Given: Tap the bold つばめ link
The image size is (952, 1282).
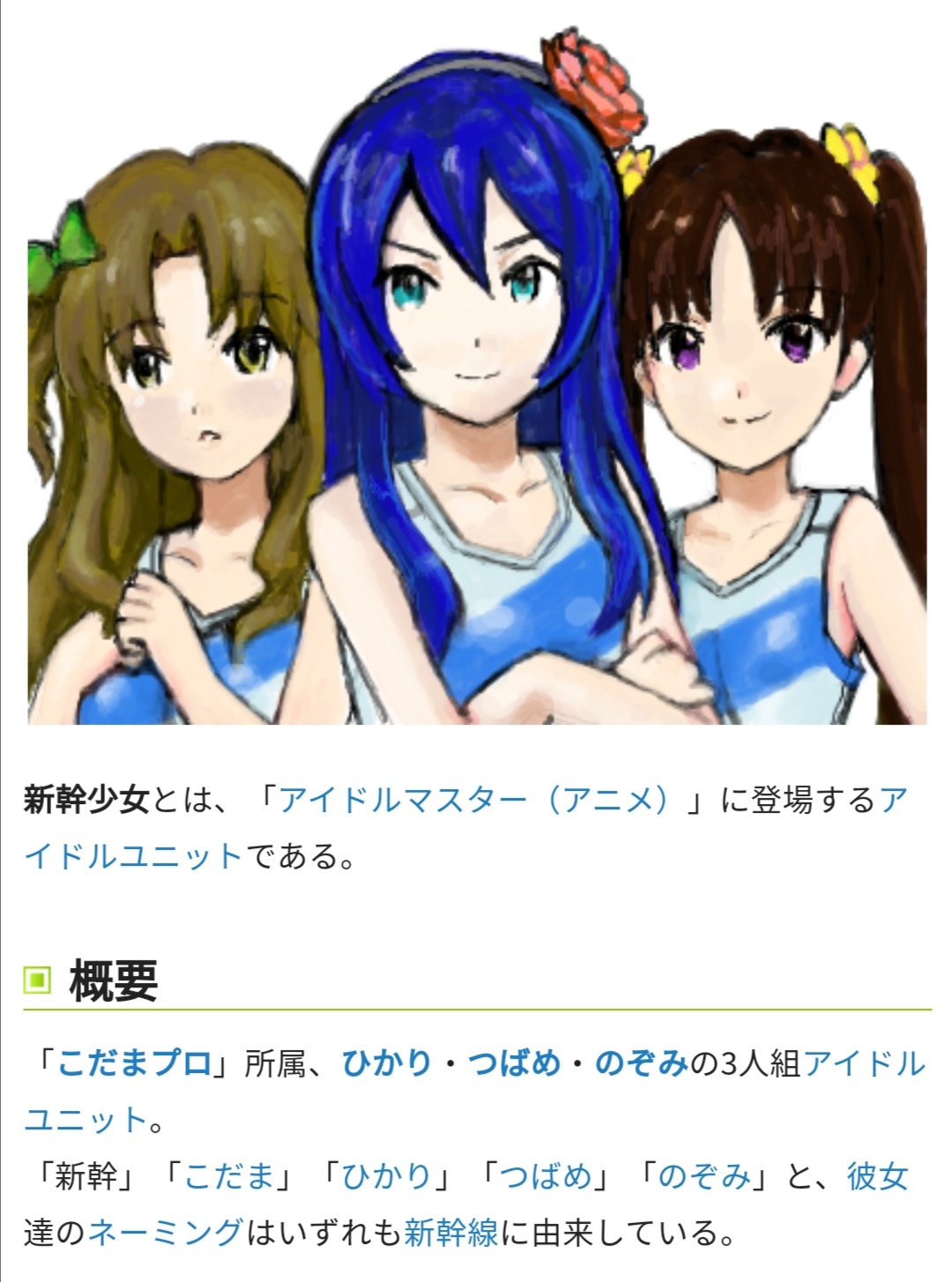Looking at the screenshot, I should [513, 1063].
